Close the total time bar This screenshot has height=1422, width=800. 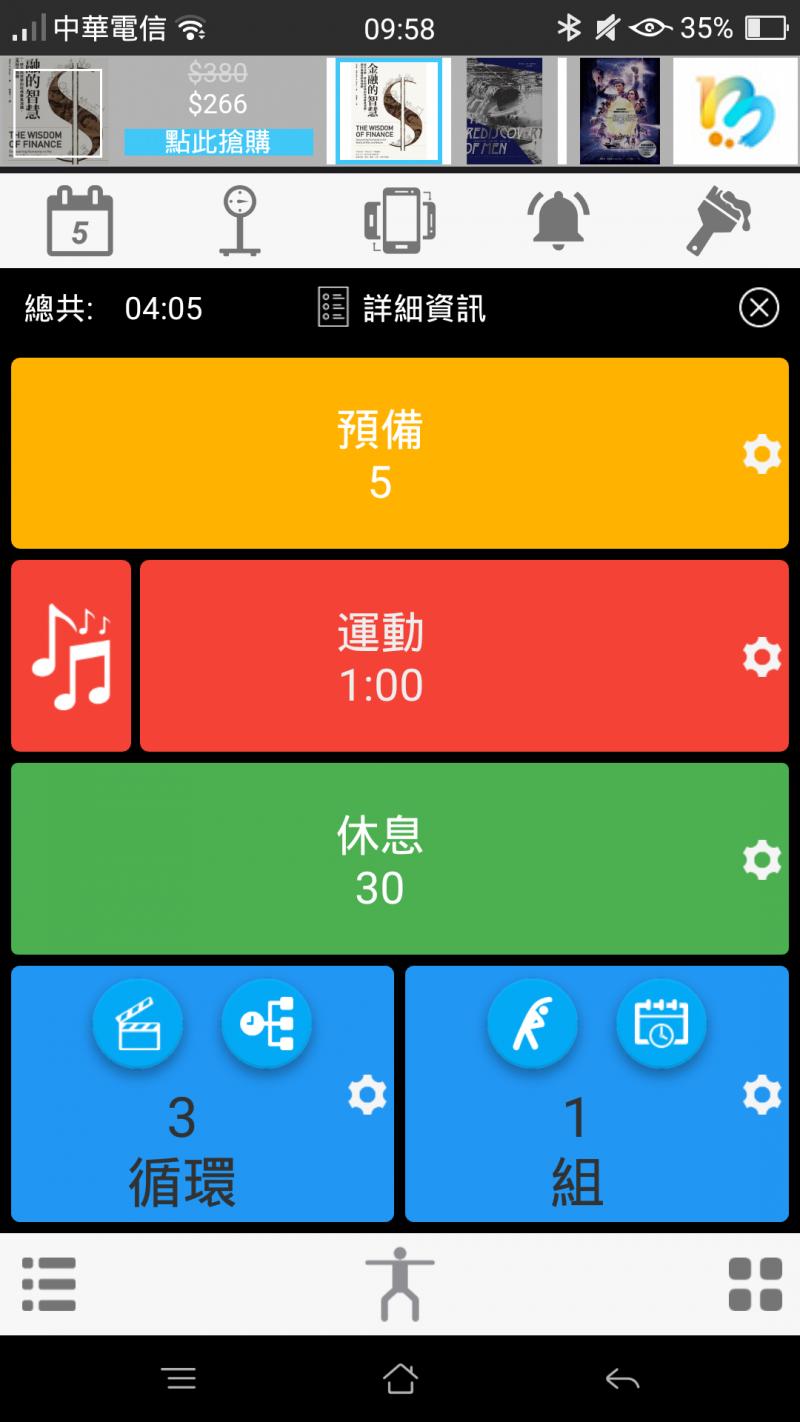click(759, 308)
